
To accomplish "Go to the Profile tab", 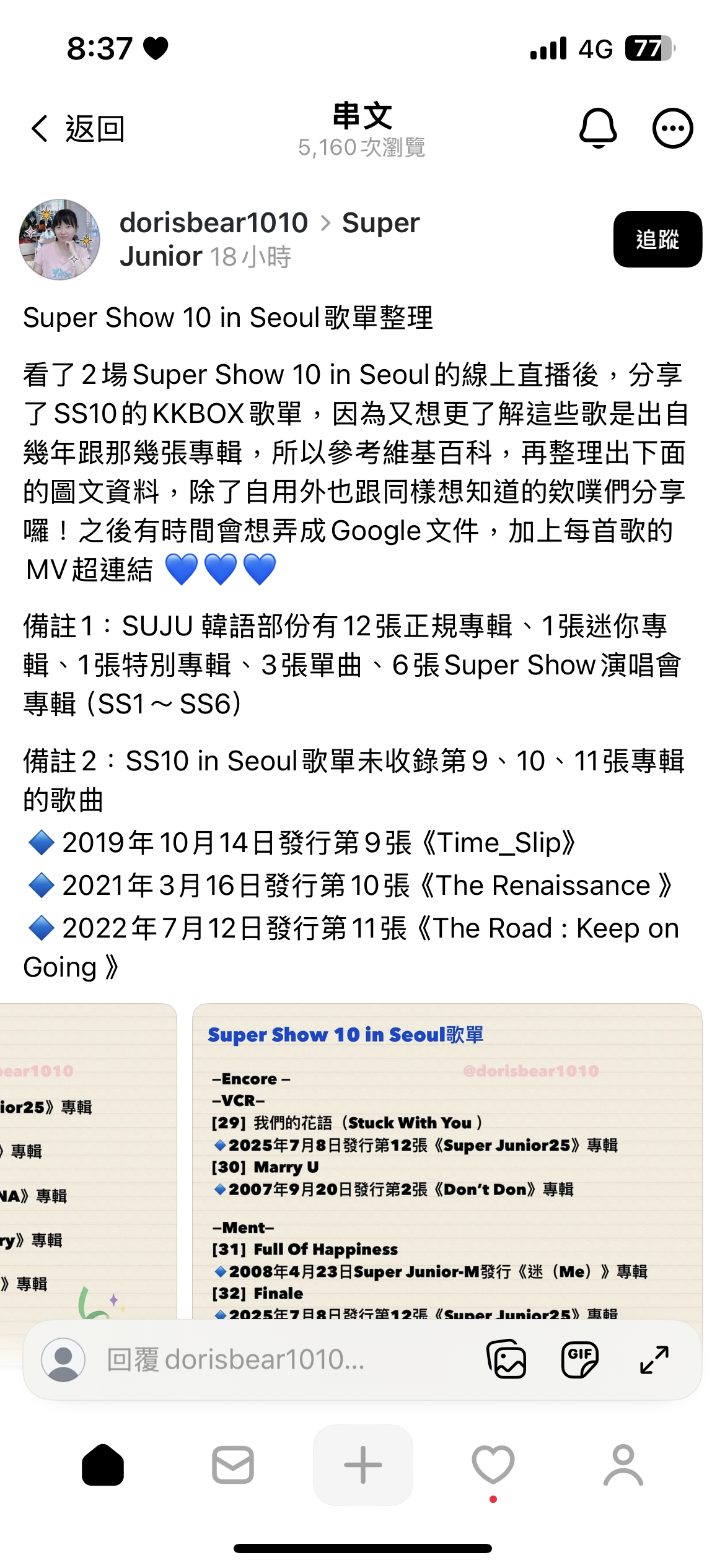I will [623, 1465].
